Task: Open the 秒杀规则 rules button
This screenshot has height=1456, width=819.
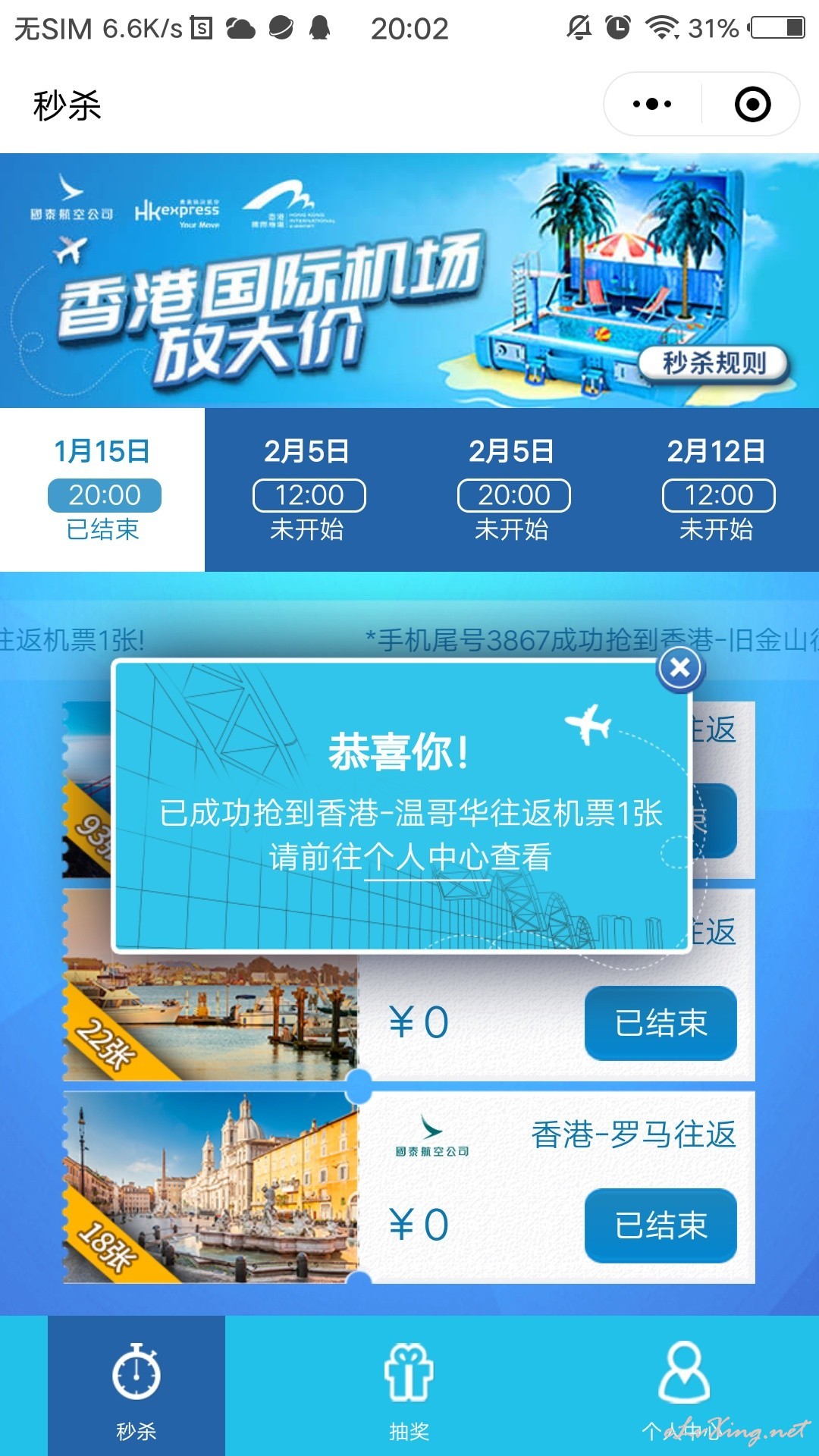Action: (714, 363)
